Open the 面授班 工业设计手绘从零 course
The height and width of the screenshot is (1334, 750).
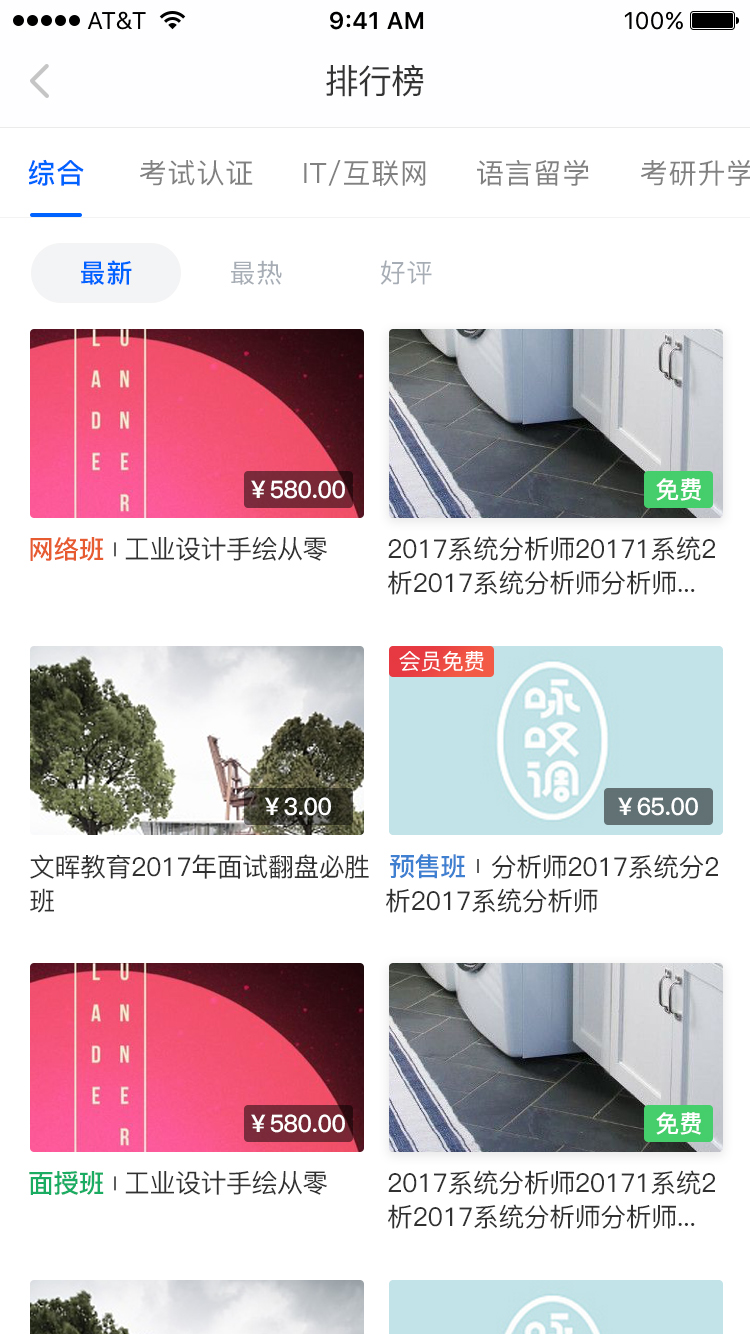click(x=197, y=1058)
